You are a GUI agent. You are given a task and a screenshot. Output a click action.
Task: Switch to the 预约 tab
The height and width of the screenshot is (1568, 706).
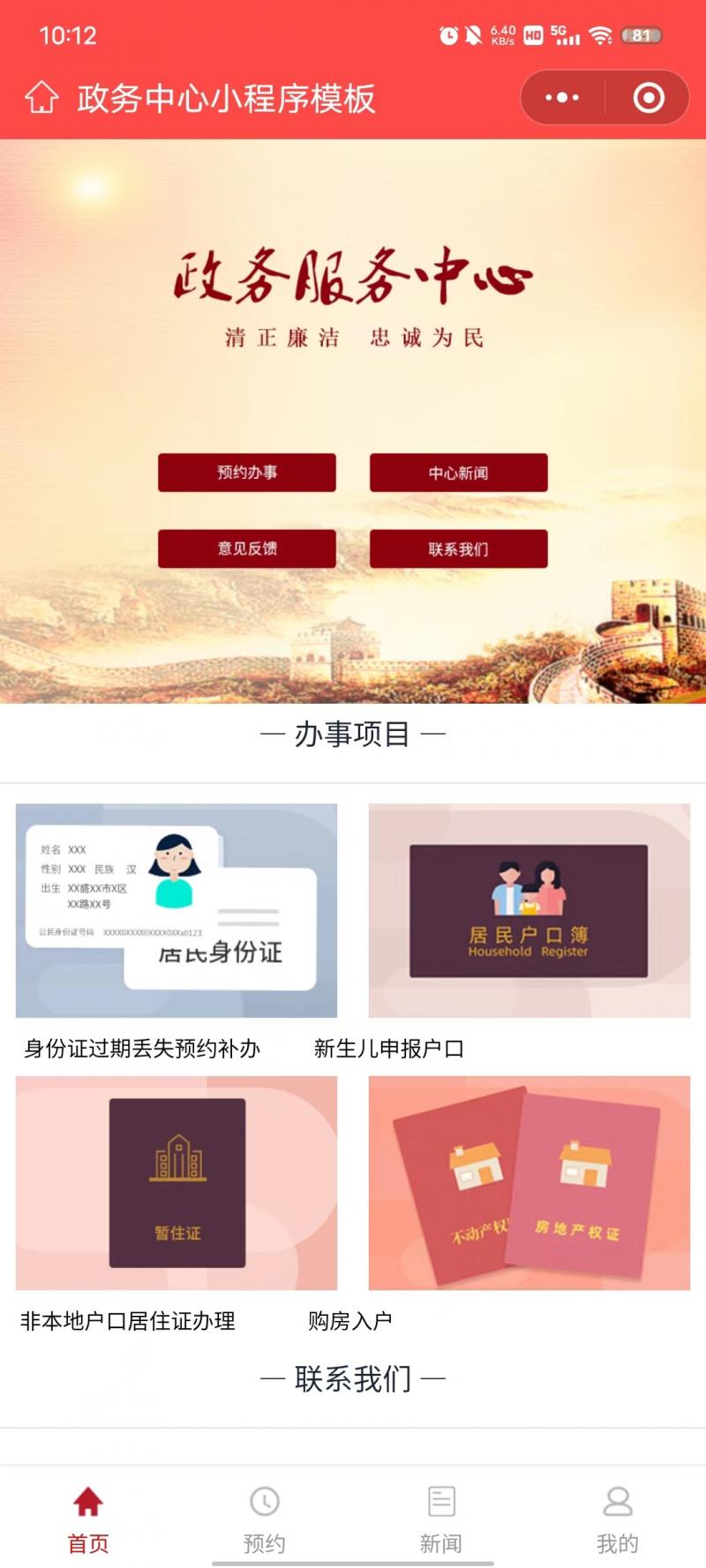[265, 1519]
